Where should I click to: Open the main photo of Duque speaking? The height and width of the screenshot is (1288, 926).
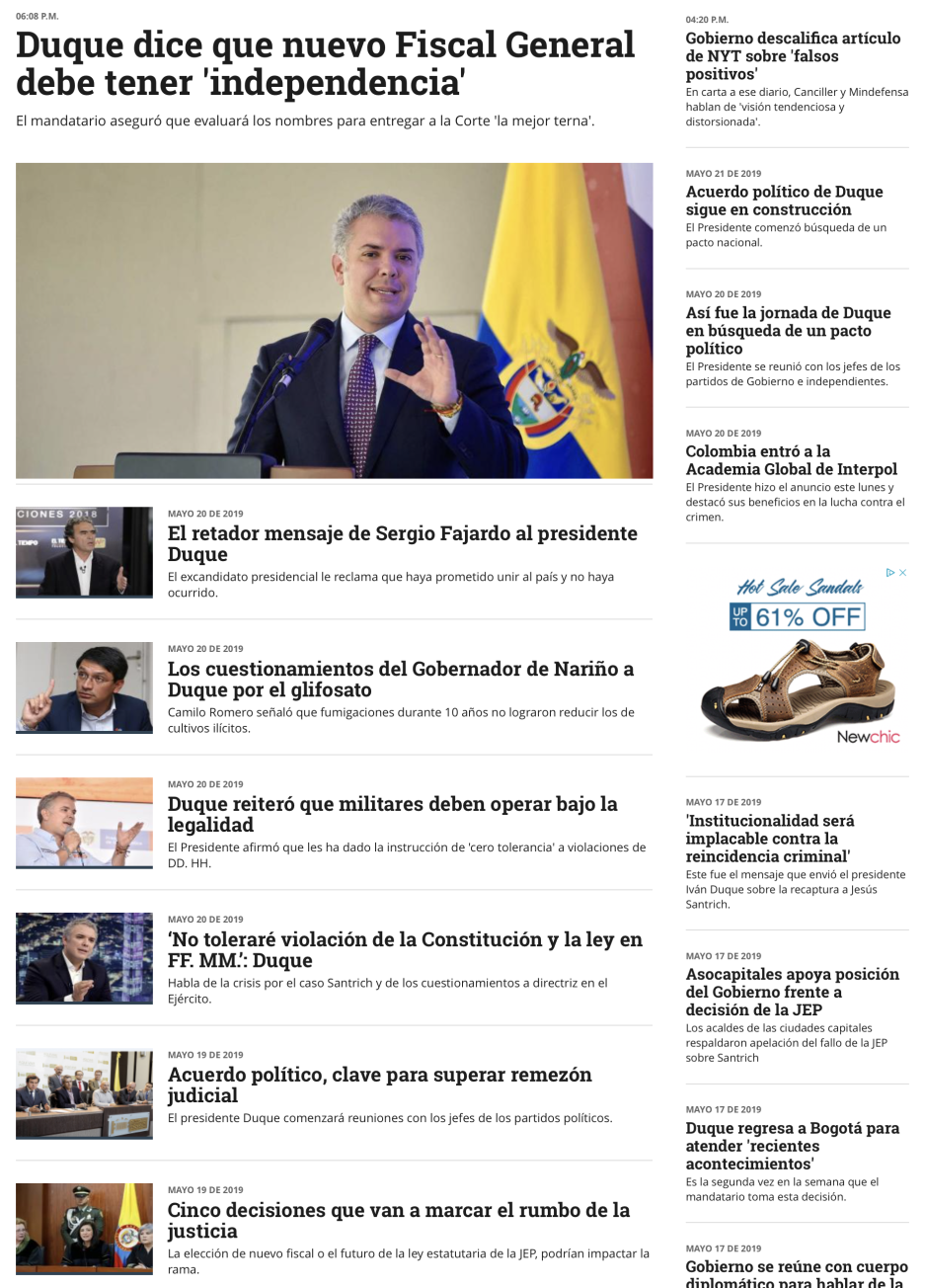point(334,320)
